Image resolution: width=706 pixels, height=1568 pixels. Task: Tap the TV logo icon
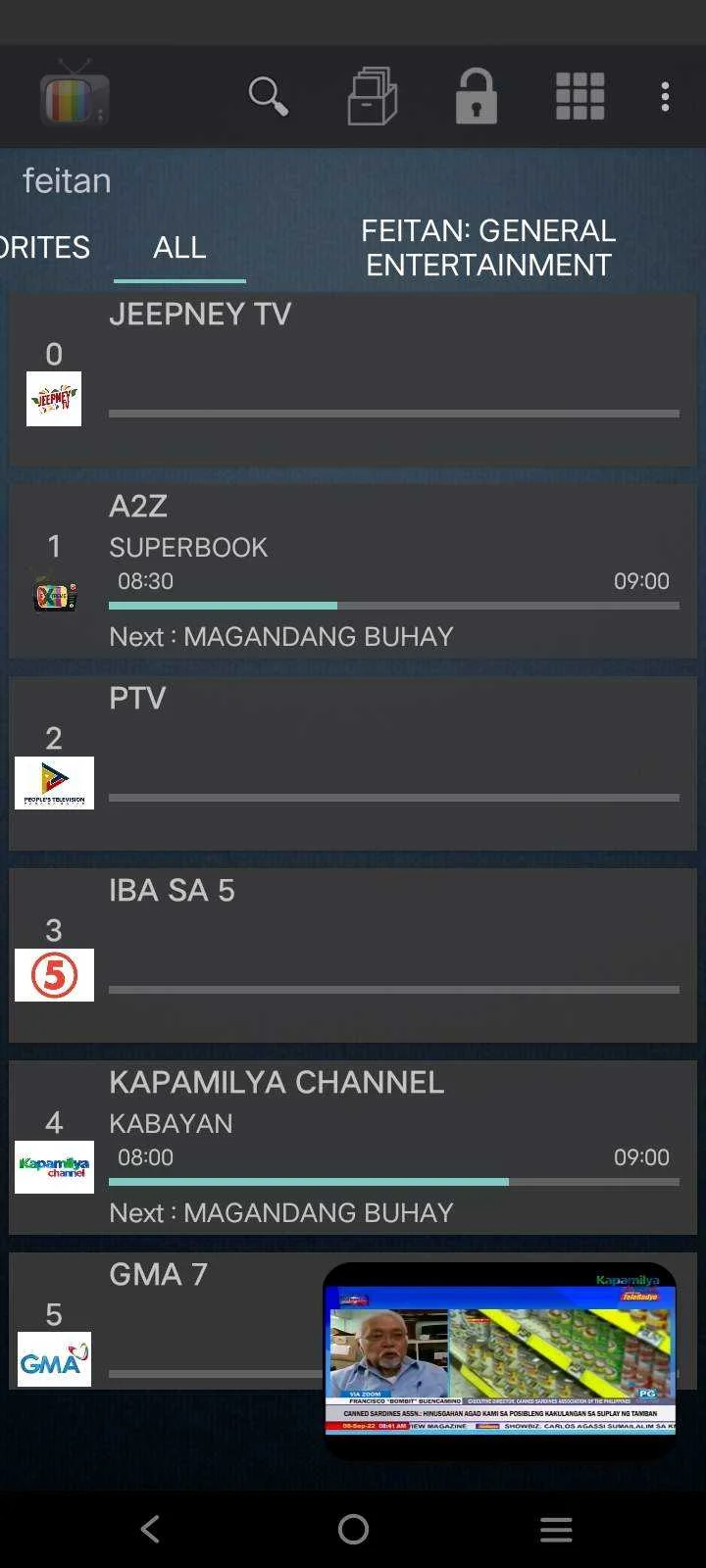75,93
